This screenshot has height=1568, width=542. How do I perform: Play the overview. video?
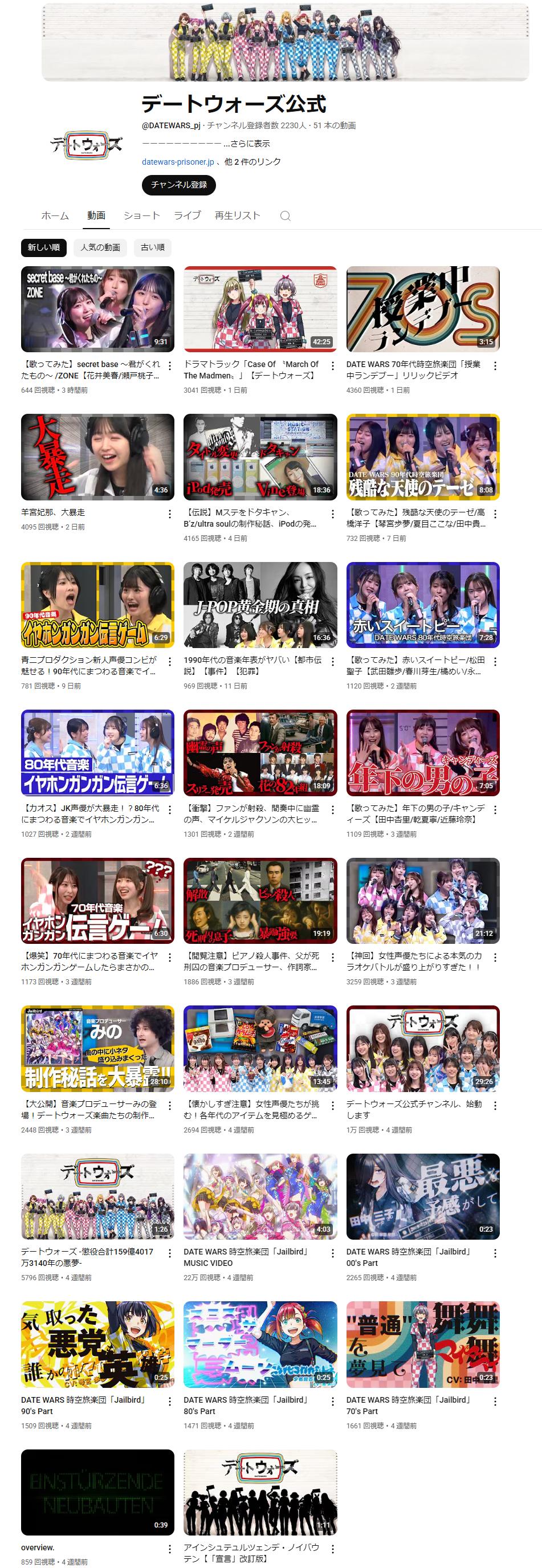click(x=97, y=1492)
